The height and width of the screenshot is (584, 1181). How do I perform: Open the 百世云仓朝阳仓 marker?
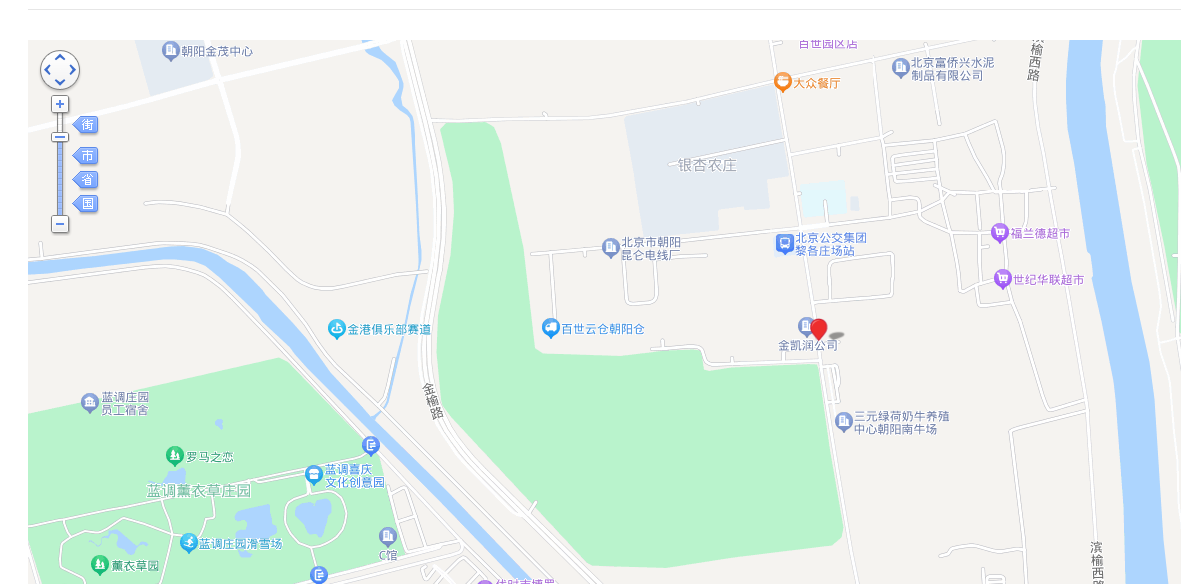click(x=550, y=328)
